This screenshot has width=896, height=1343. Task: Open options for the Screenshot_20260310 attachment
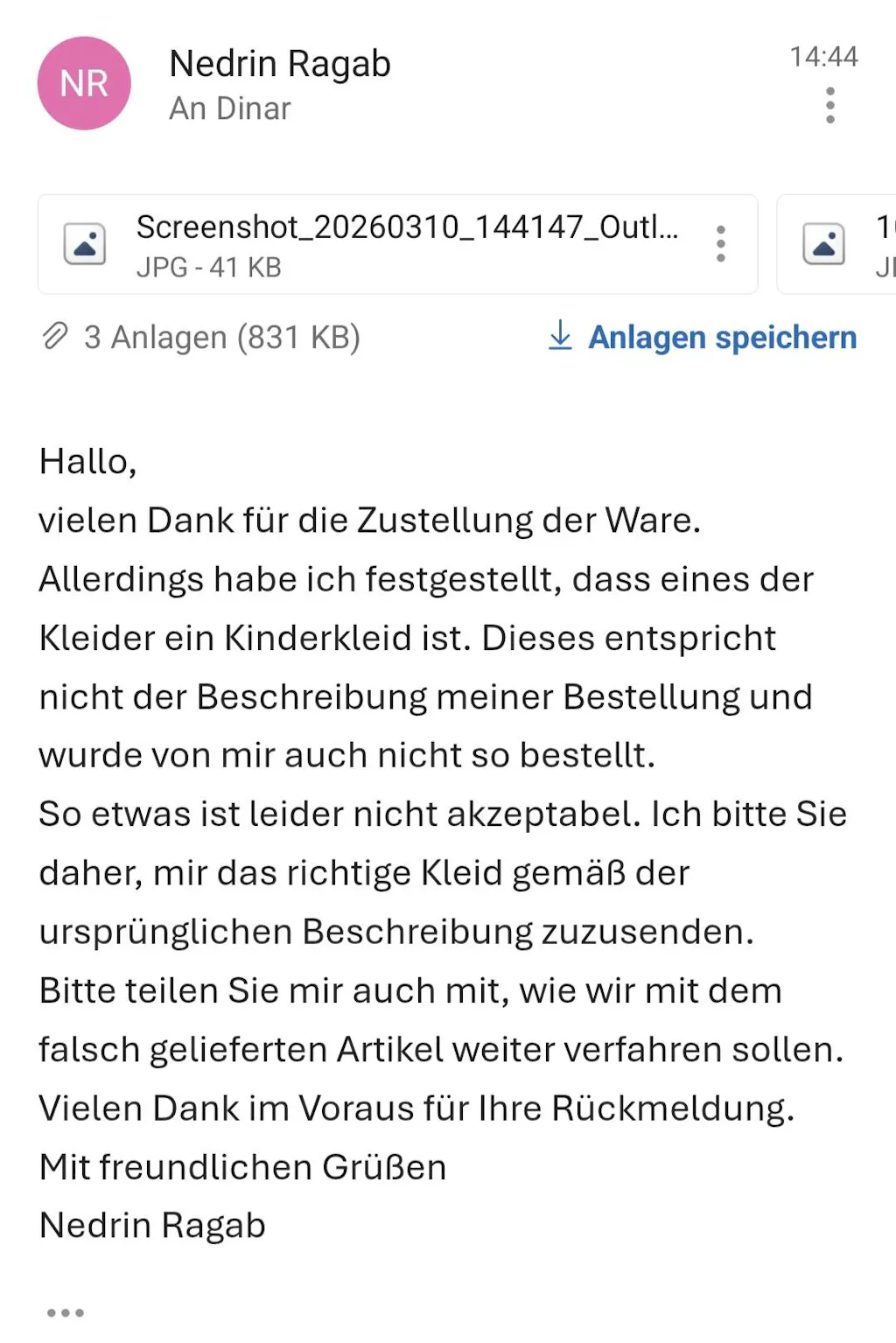(x=720, y=244)
